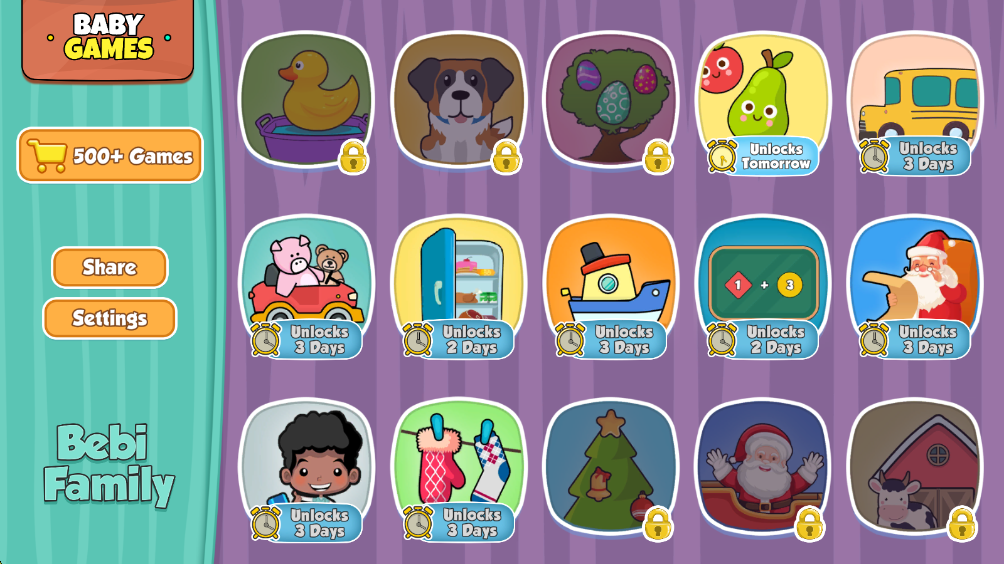Tap the refrigerator game tile
1004x564 pixels.
click(458, 284)
